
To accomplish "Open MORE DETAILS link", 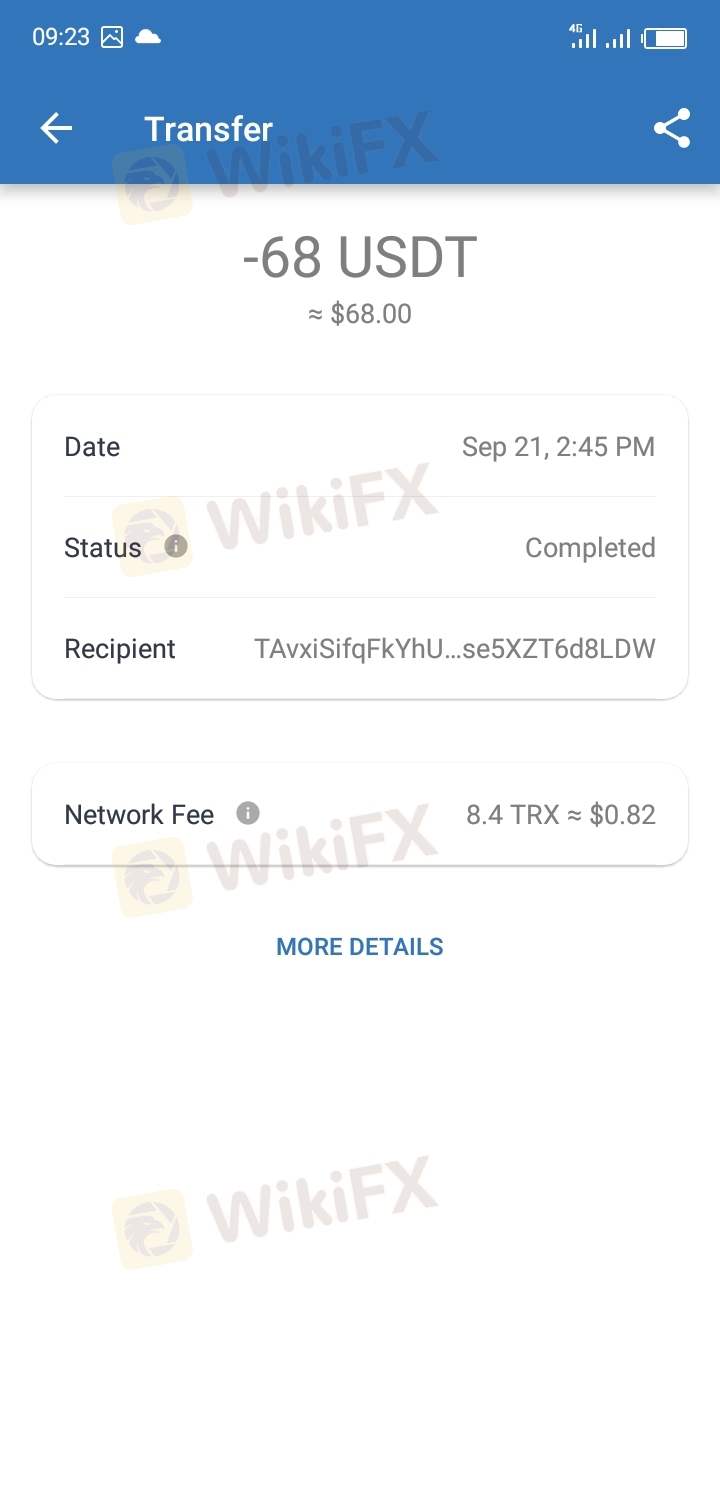I will (x=360, y=946).
